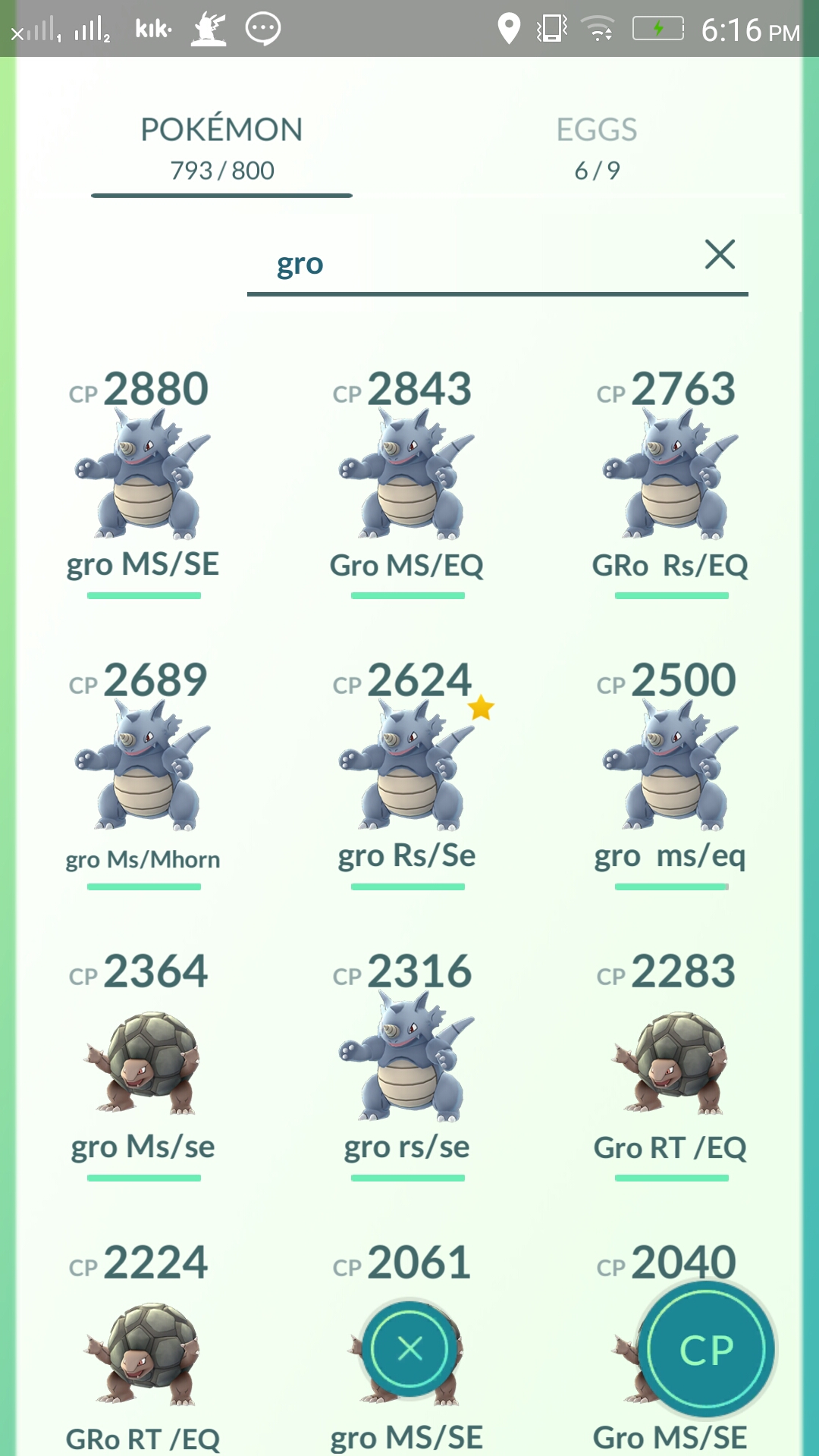Clear the 'gro' search text

[720, 254]
